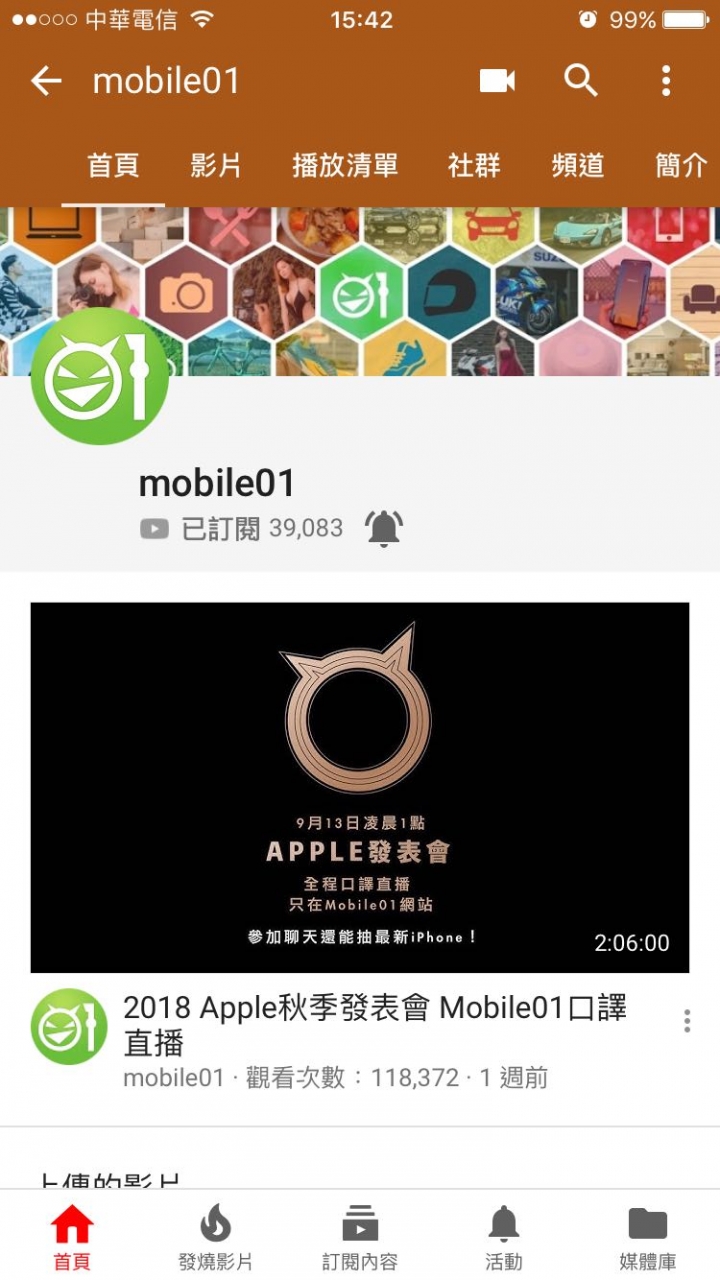The image size is (720, 1280).
Task: Open the 發燒影片 trending tab
Action: pos(215,1238)
